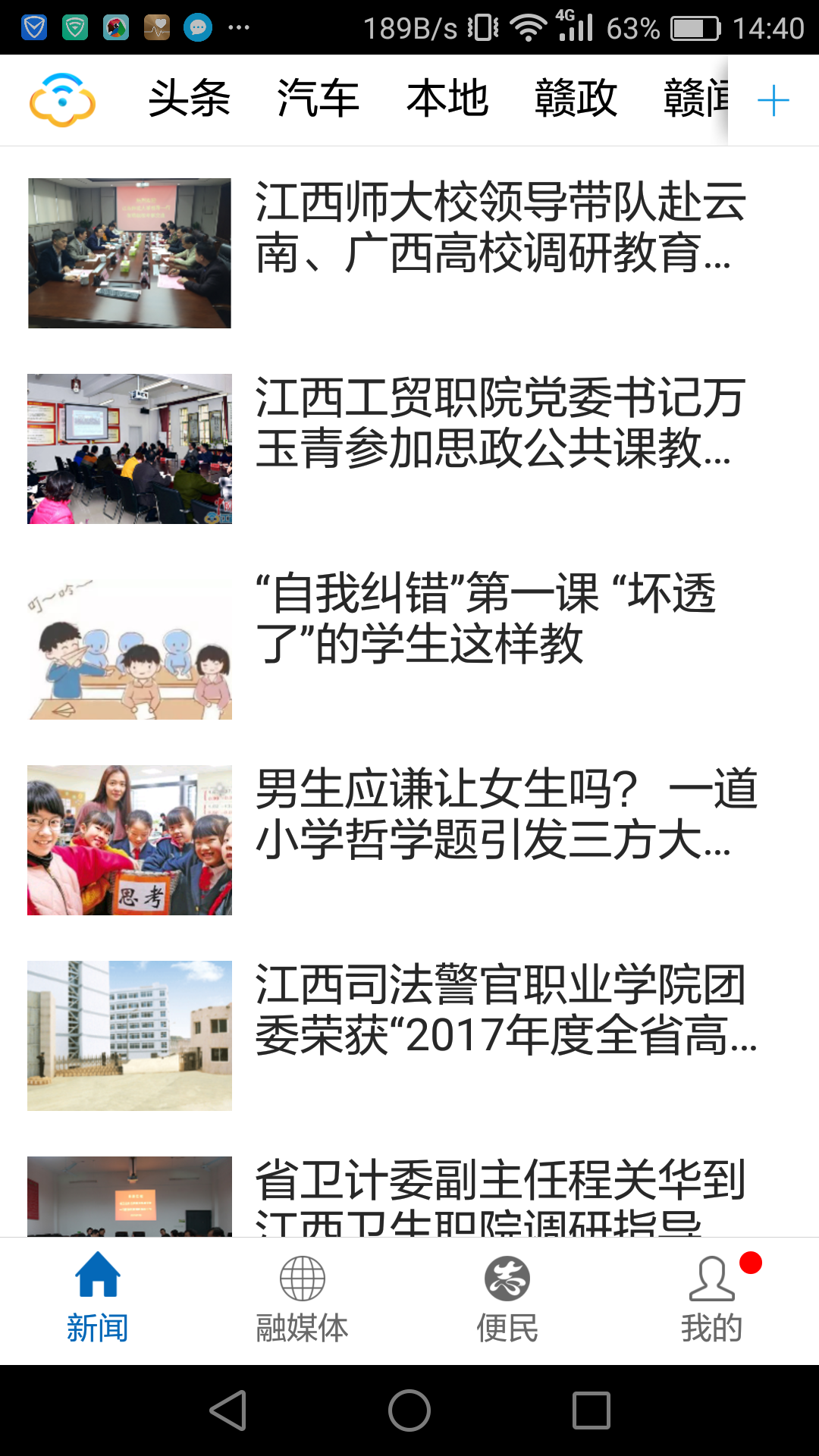Go to the 融媒体 tab
Screen dimensions: 819x1456
pos(302,1298)
